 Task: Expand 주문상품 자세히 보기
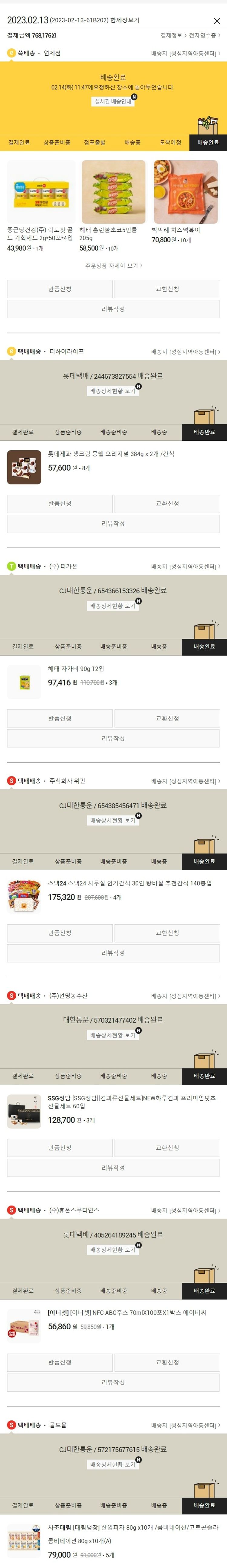coord(113,265)
